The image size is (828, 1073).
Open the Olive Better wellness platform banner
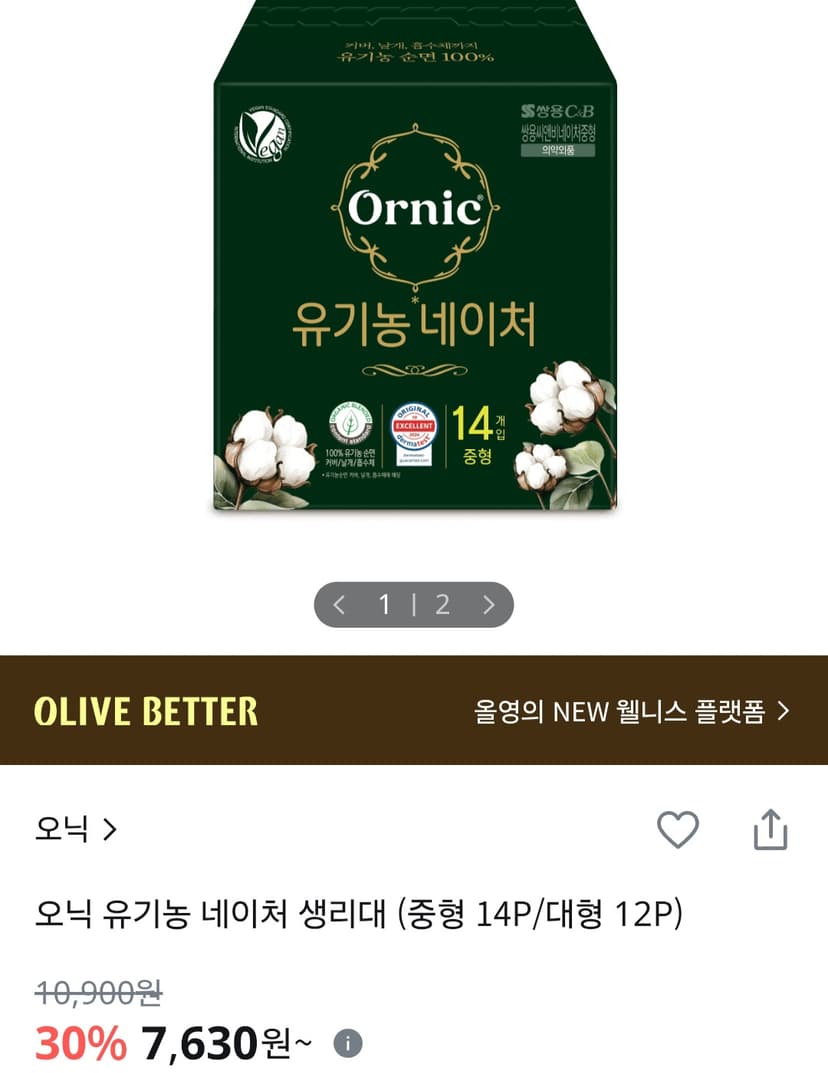coord(414,710)
